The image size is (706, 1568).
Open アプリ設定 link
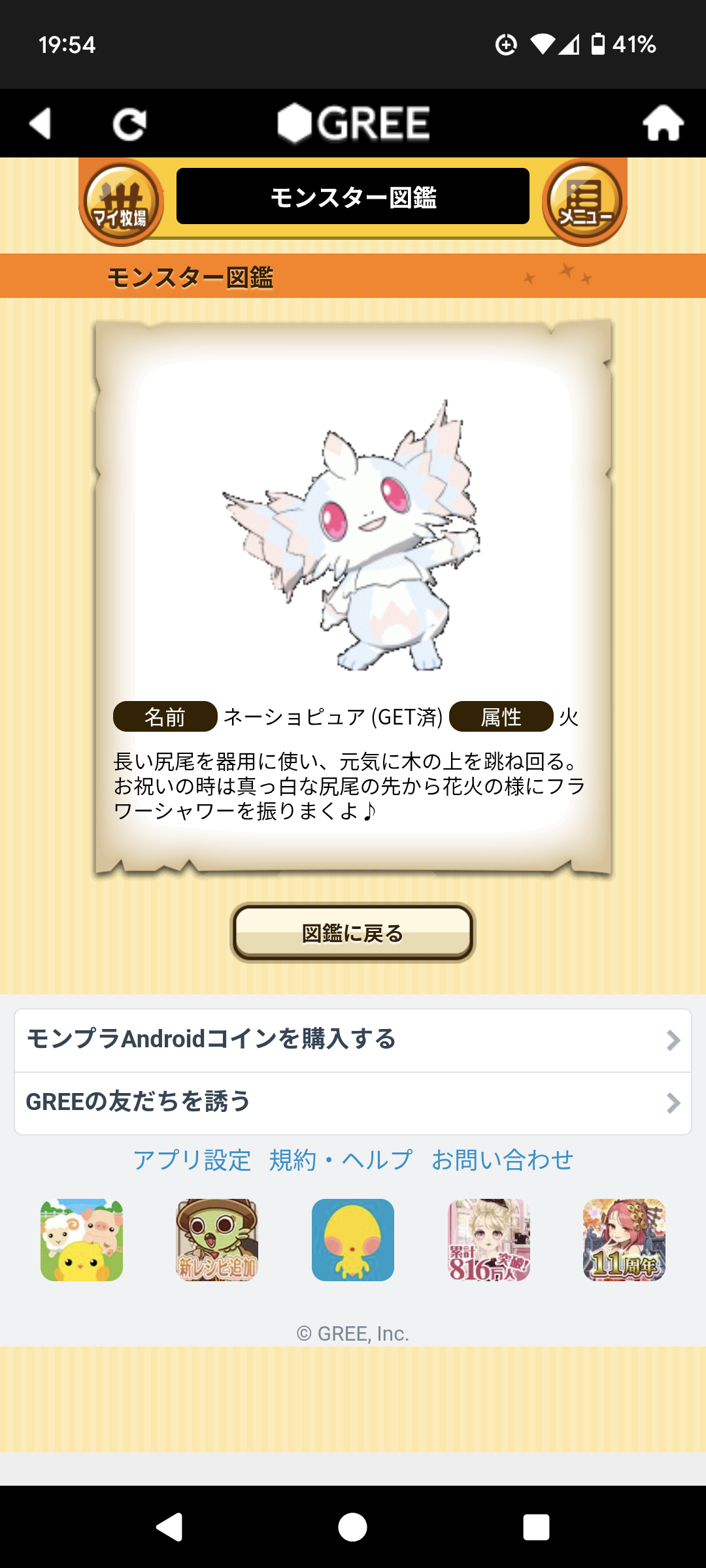coord(192,1160)
